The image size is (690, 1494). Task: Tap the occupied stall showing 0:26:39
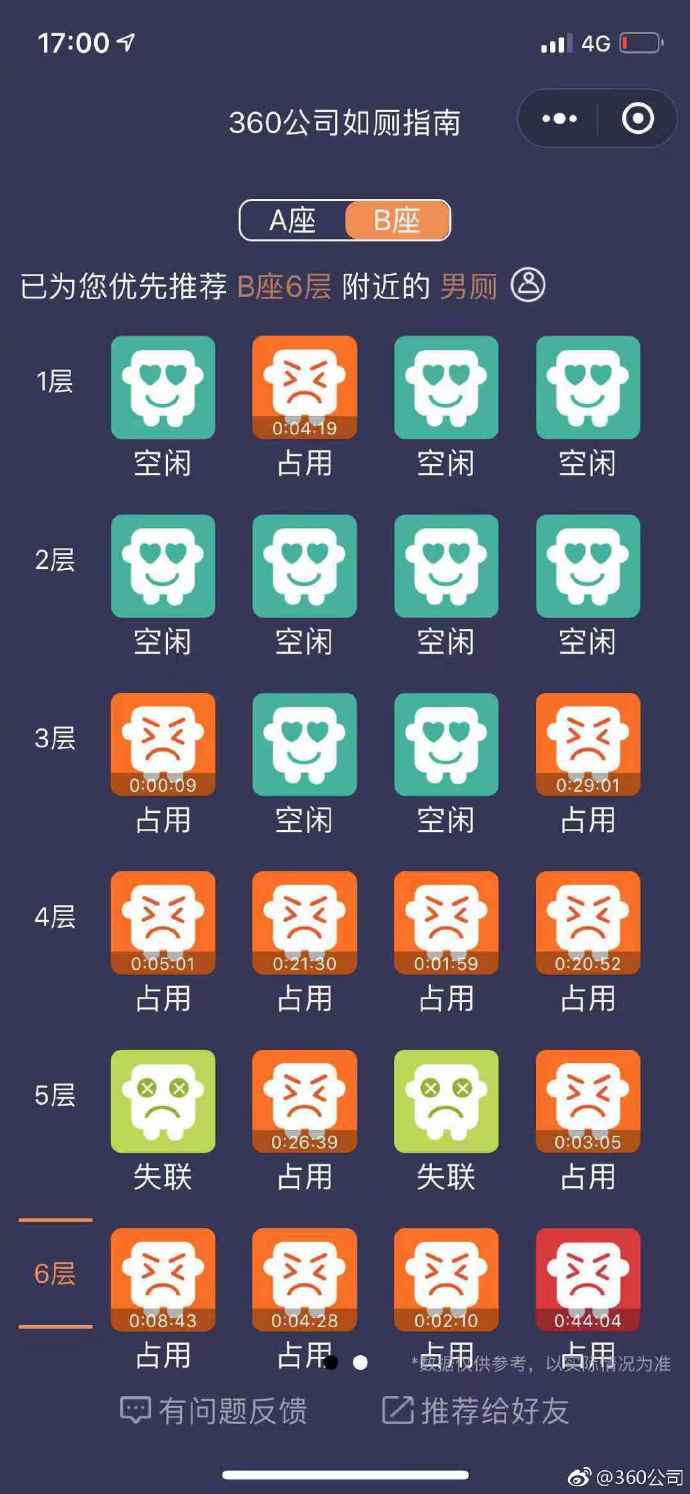(304, 1101)
